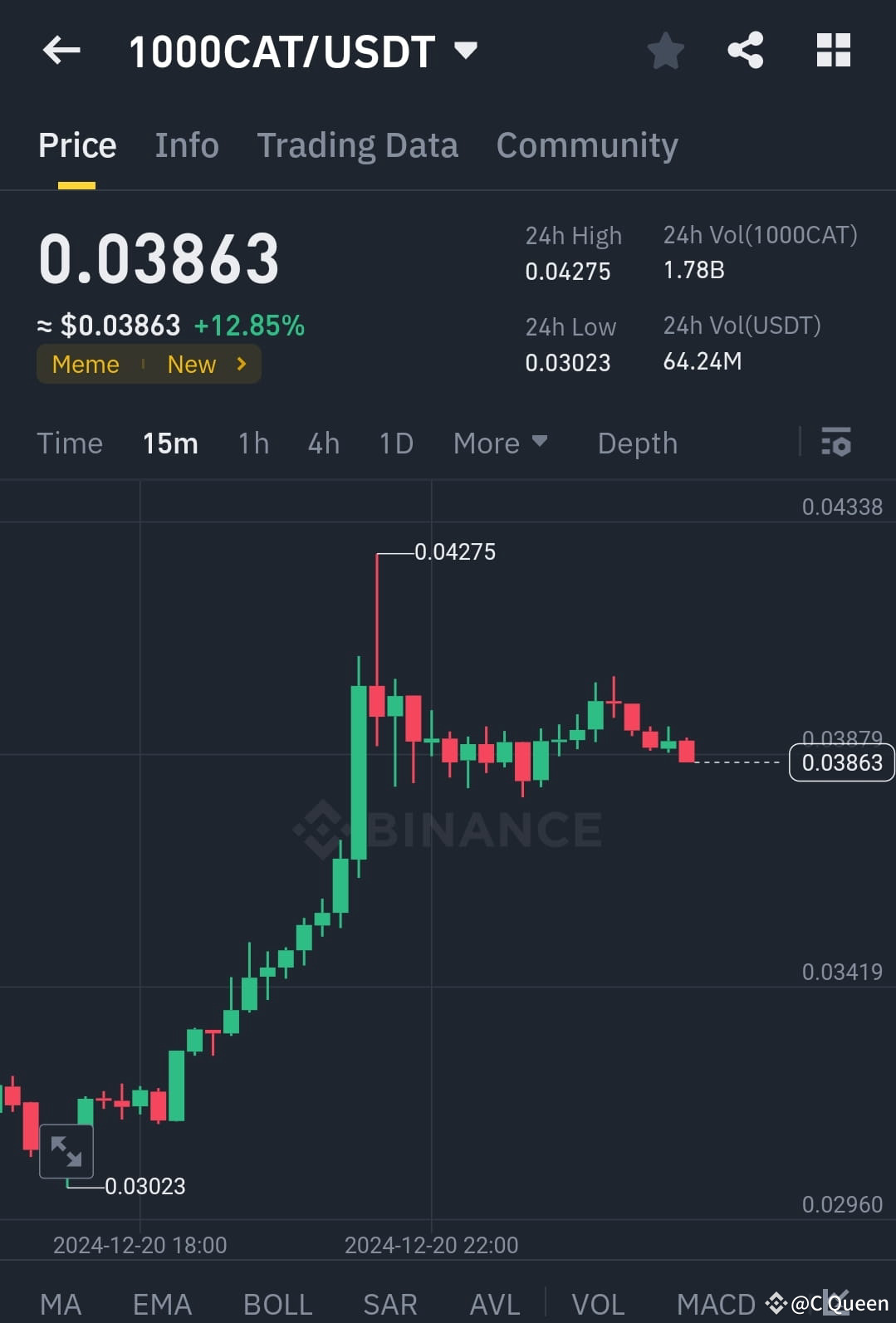Open chart settings icon beside Depth
Image resolution: width=896 pixels, height=1323 pixels.
[x=836, y=443]
